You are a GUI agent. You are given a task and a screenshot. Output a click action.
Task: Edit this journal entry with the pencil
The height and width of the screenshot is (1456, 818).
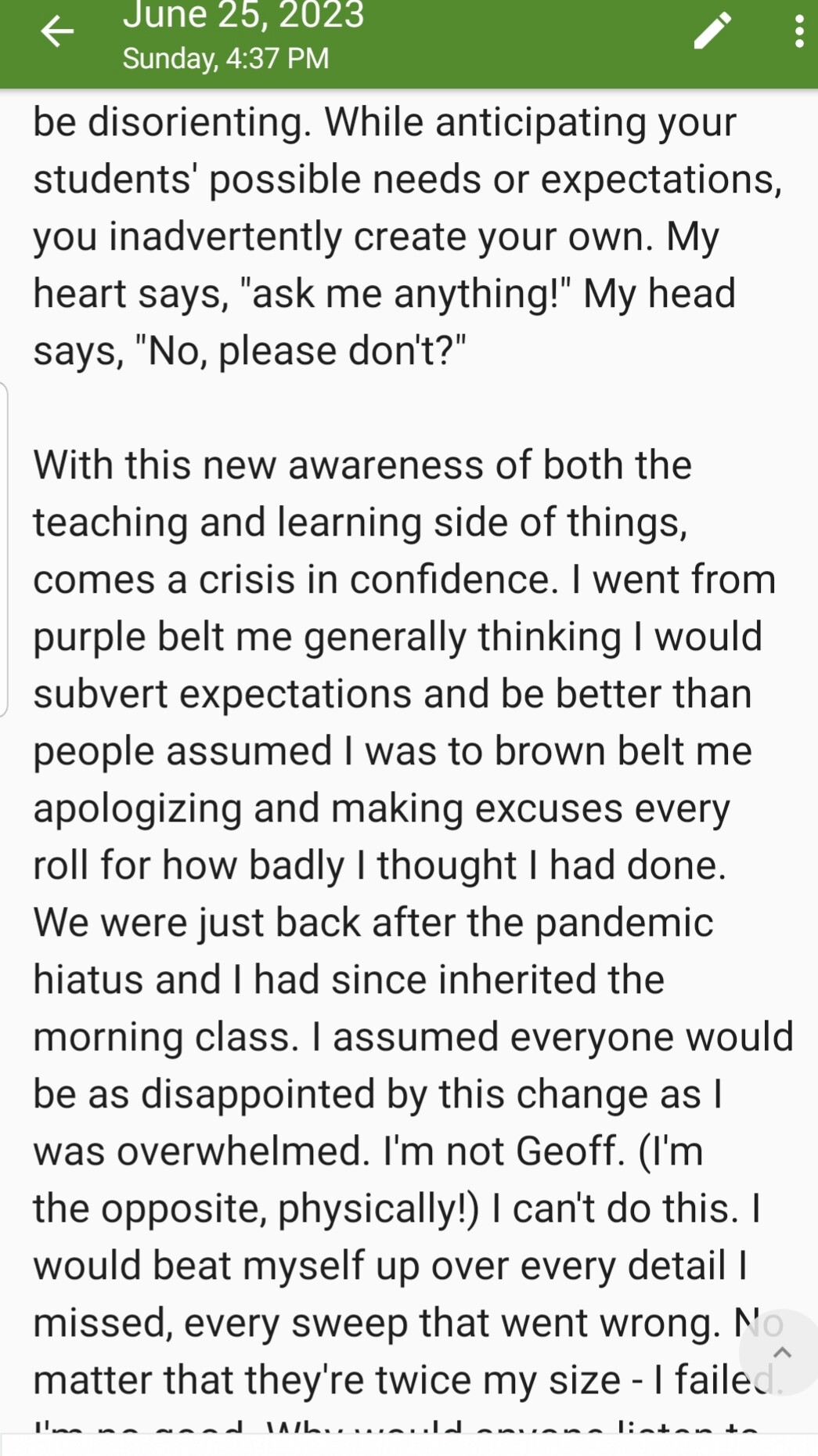pyautogui.click(x=712, y=31)
